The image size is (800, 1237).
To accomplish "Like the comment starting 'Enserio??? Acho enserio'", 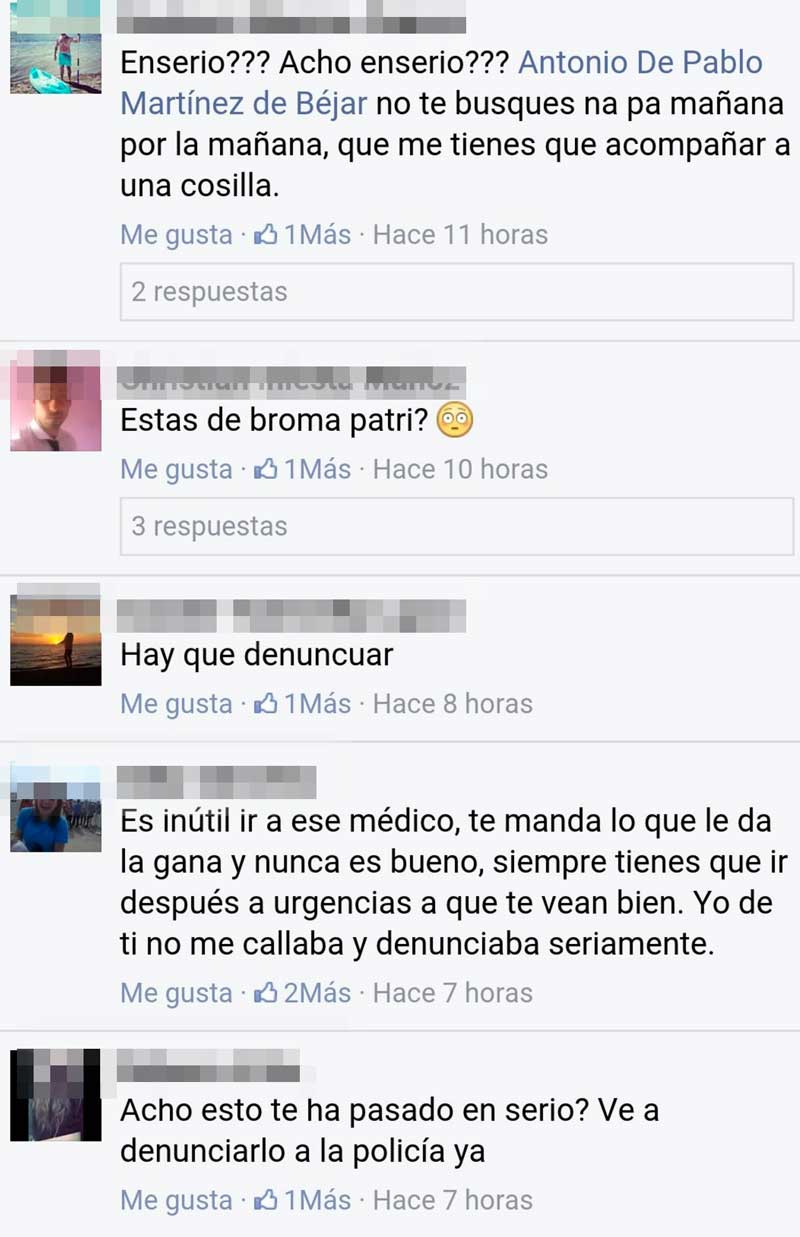I will coord(176,235).
